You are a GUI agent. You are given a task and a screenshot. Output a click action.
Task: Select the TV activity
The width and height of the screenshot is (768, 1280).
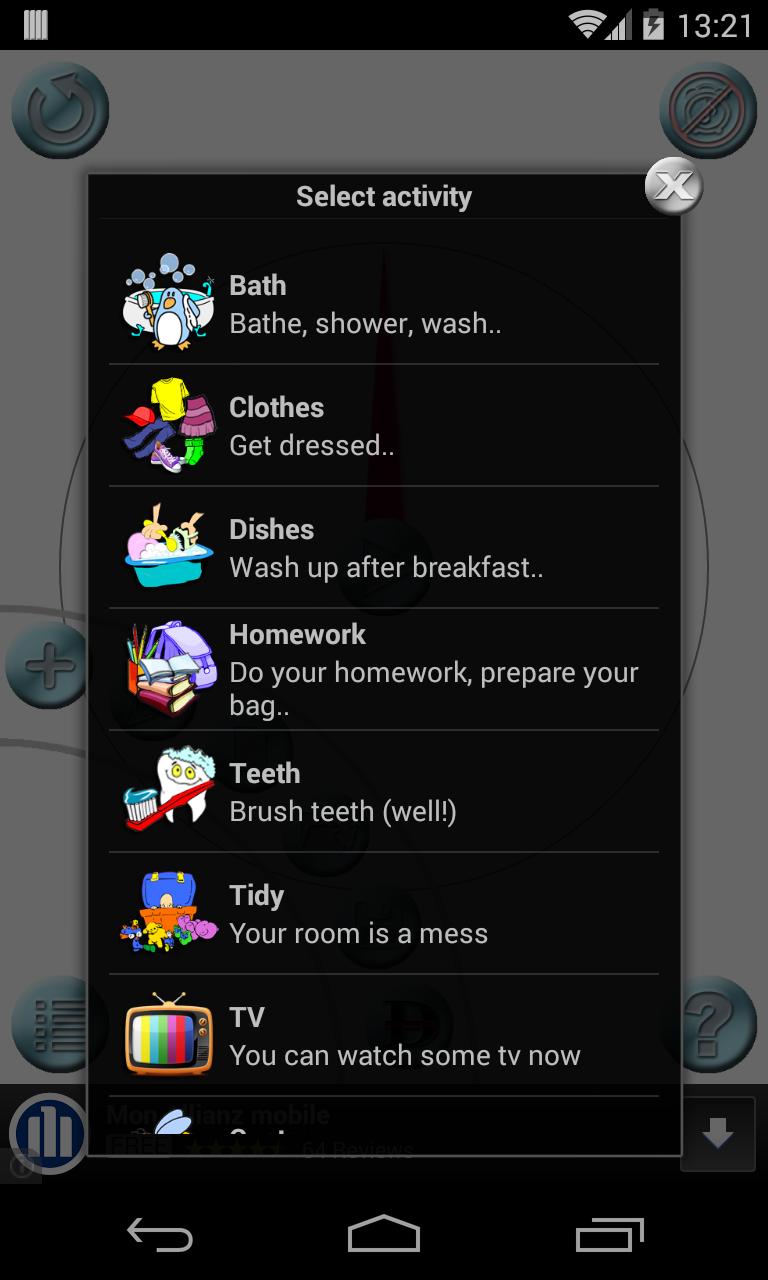tap(384, 1036)
